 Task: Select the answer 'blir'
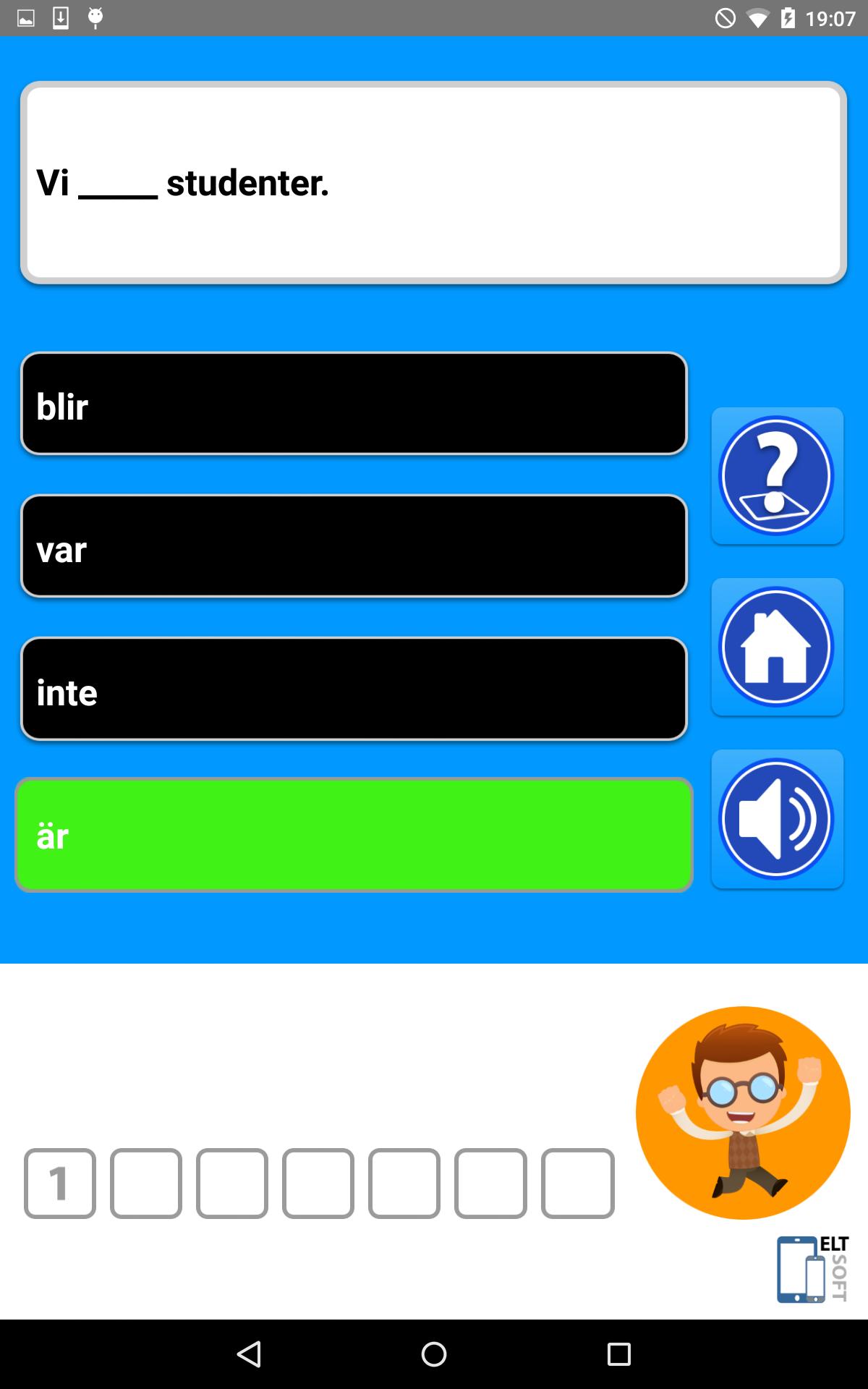pyautogui.click(x=353, y=404)
